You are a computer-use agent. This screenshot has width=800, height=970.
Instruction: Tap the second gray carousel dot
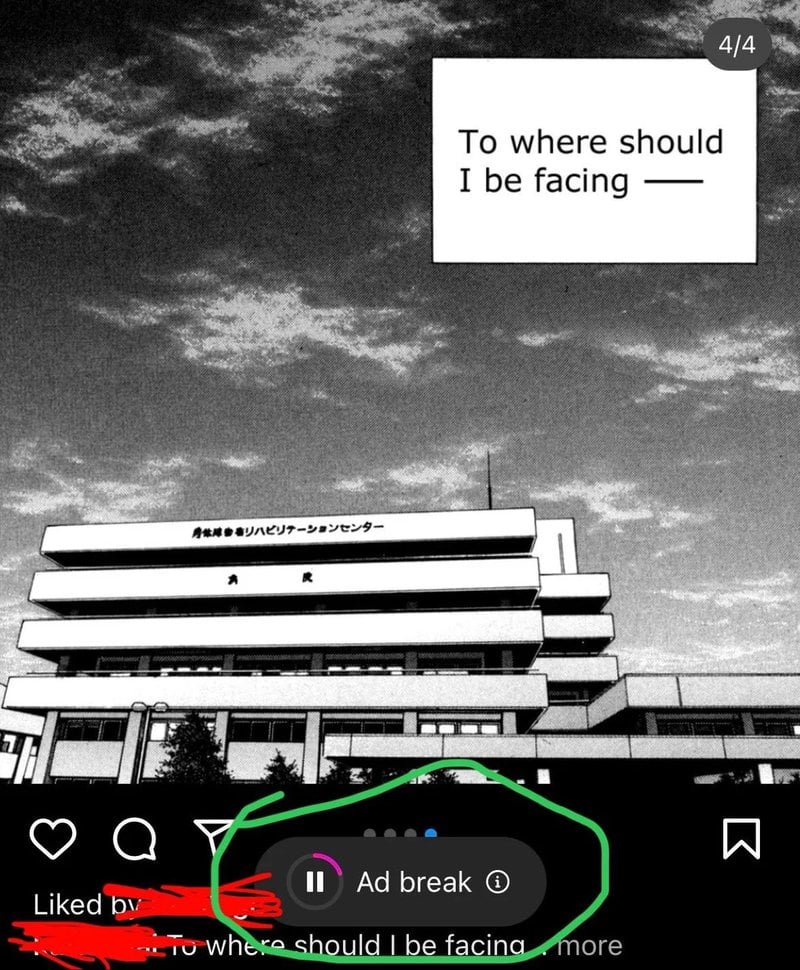point(390,832)
